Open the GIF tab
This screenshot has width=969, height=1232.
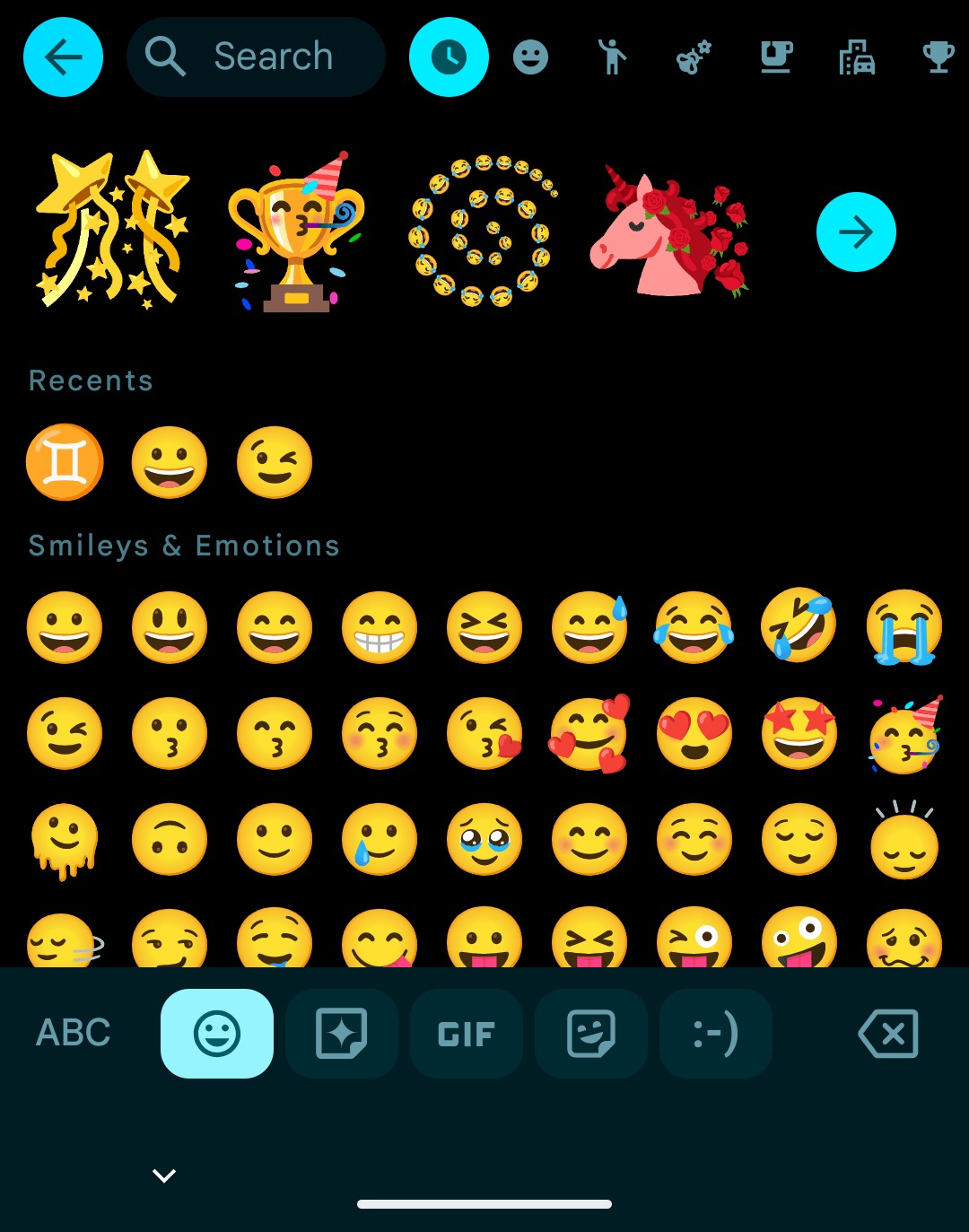click(x=466, y=1034)
